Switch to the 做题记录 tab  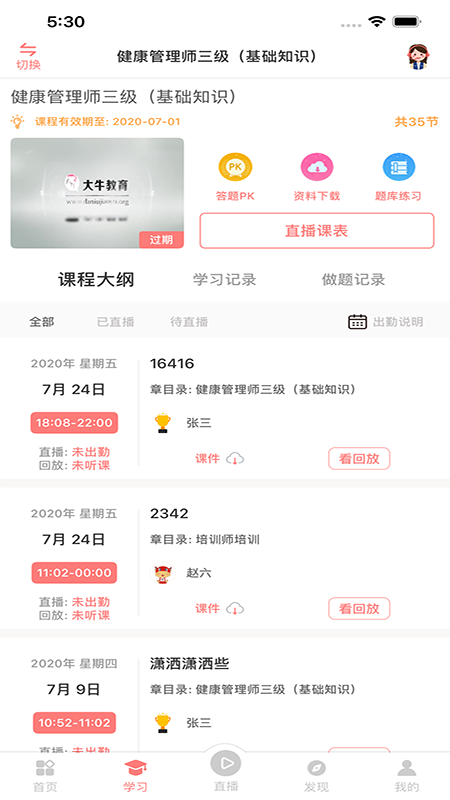pyautogui.click(x=354, y=280)
